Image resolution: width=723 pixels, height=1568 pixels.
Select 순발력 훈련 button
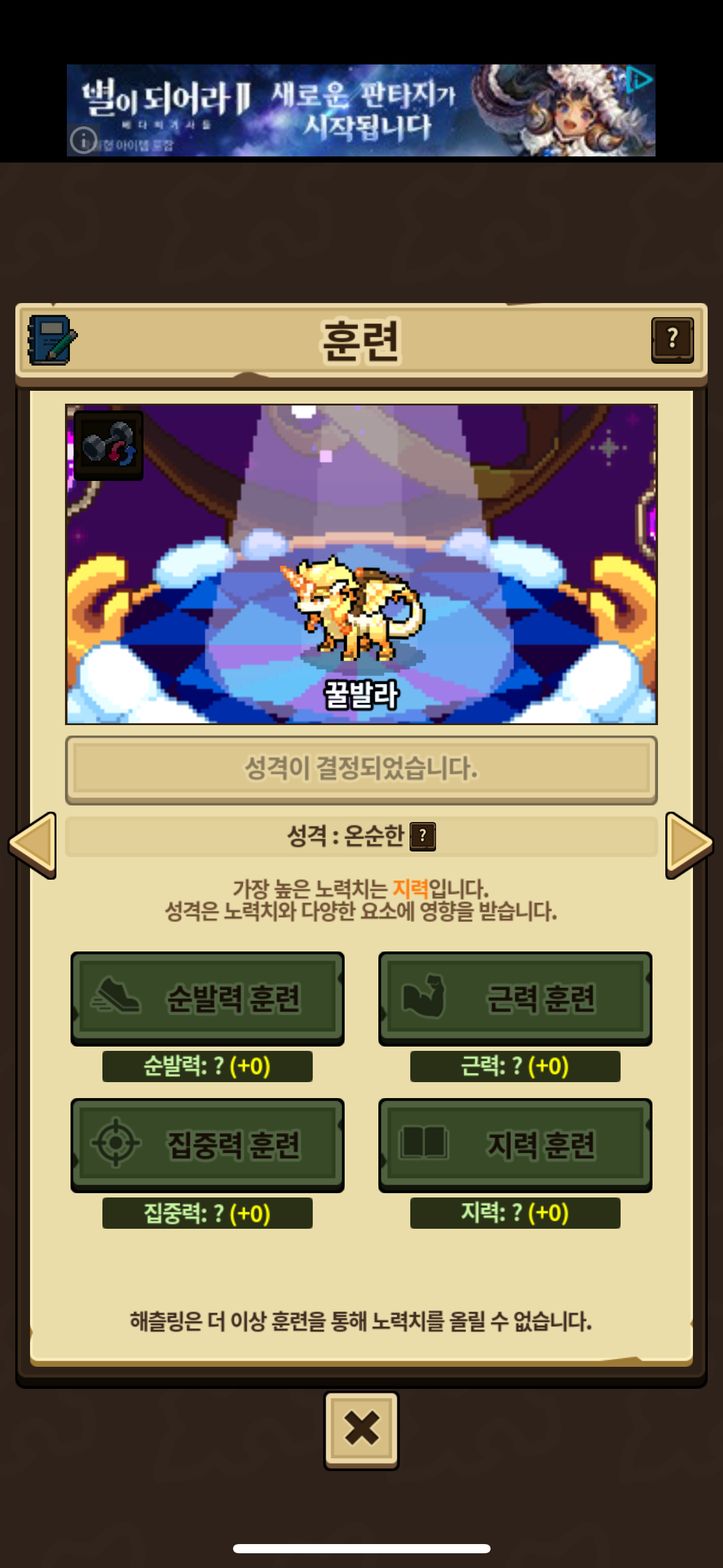click(x=207, y=998)
